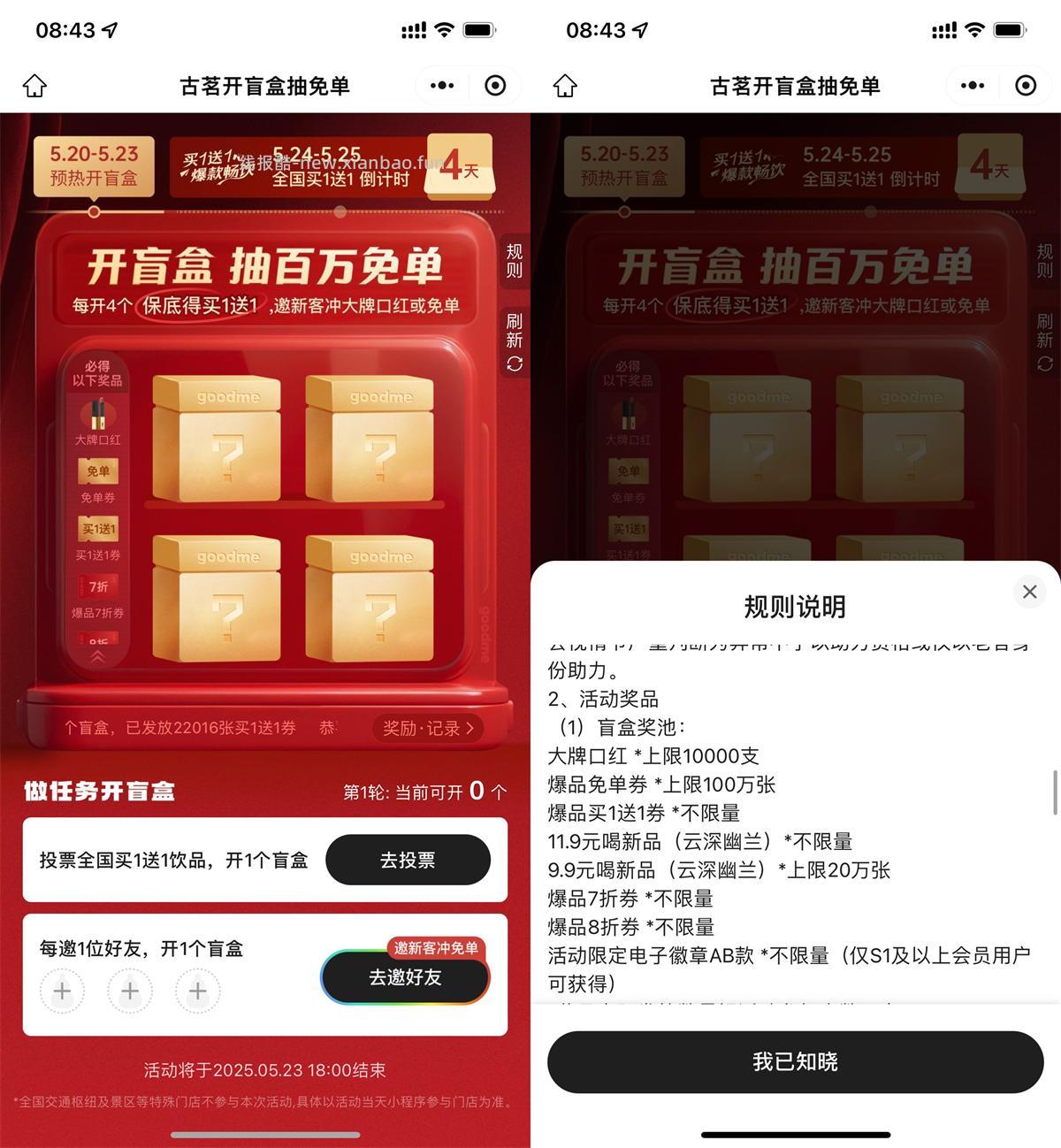
Task: Expand the 必得以下奖品 prize list arrow
Action: 97,657
